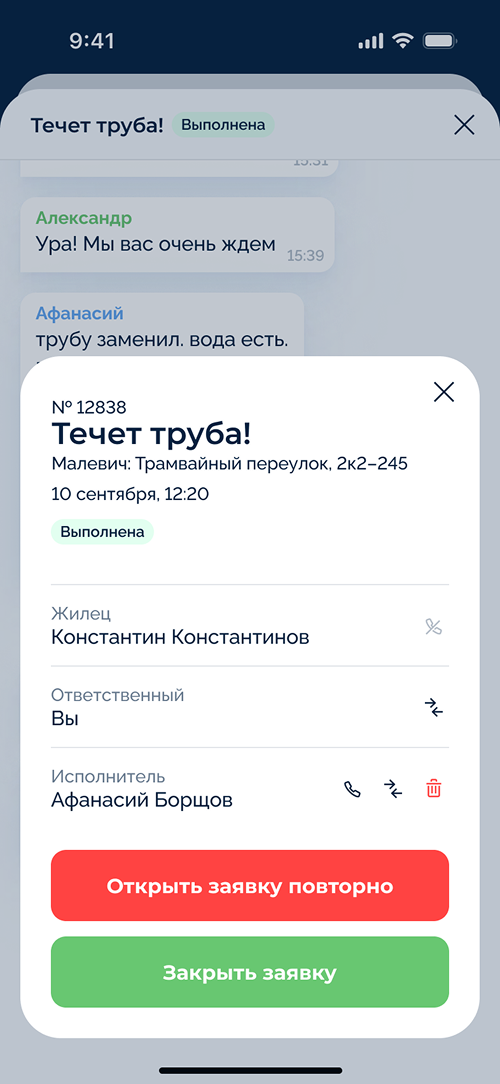The height and width of the screenshot is (1084, 500).
Task: Reassign the responsible person via the swap icon
Action: pyautogui.click(x=434, y=708)
